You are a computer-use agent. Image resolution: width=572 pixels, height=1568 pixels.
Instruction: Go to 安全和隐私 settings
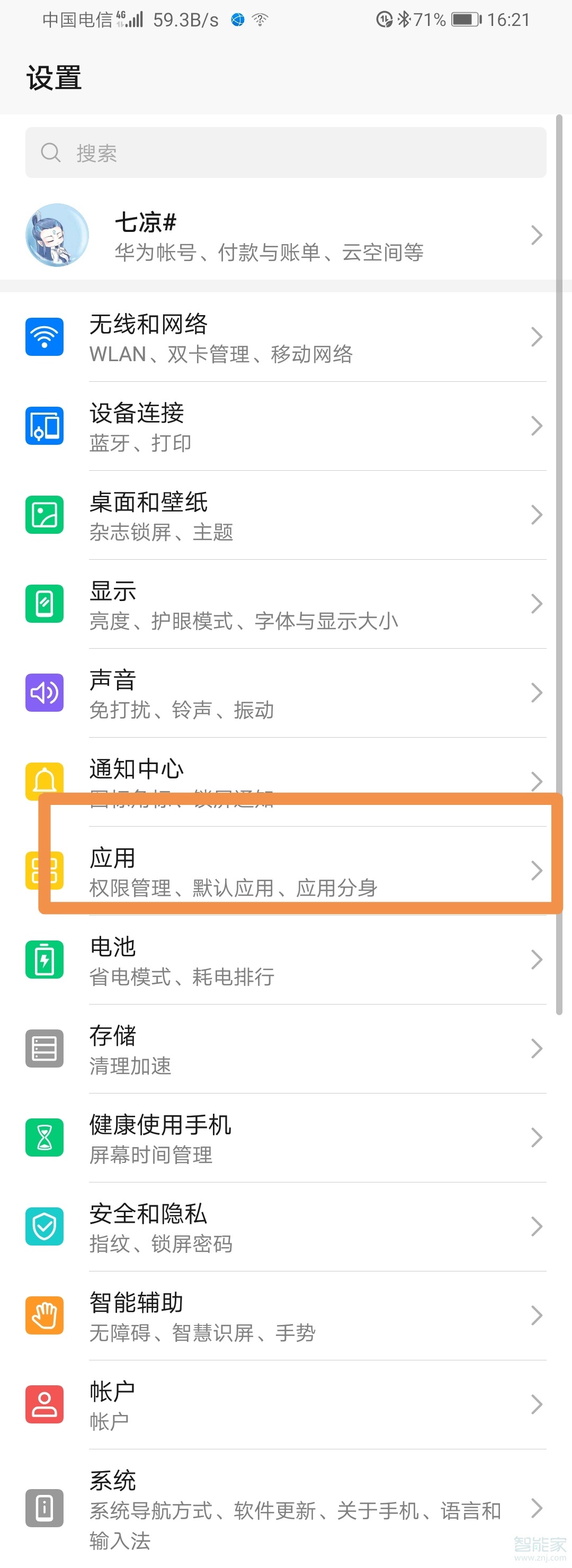click(x=285, y=1226)
